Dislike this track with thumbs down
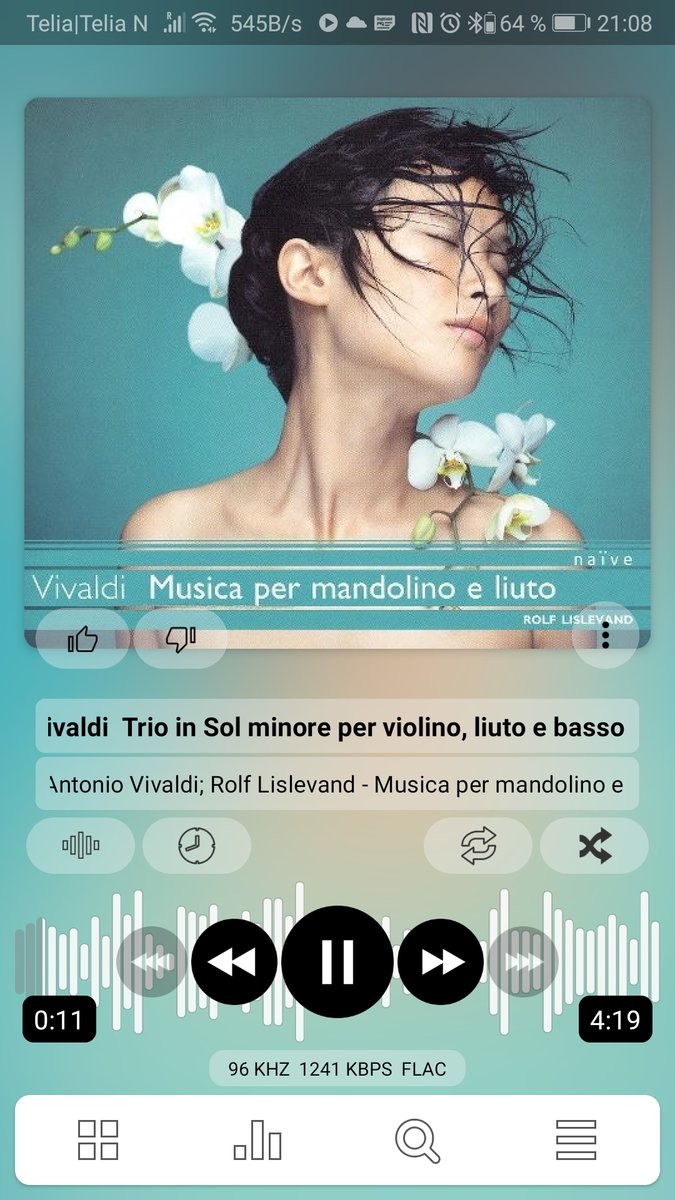Viewport: 675px width, 1200px height. tap(180, 639)
